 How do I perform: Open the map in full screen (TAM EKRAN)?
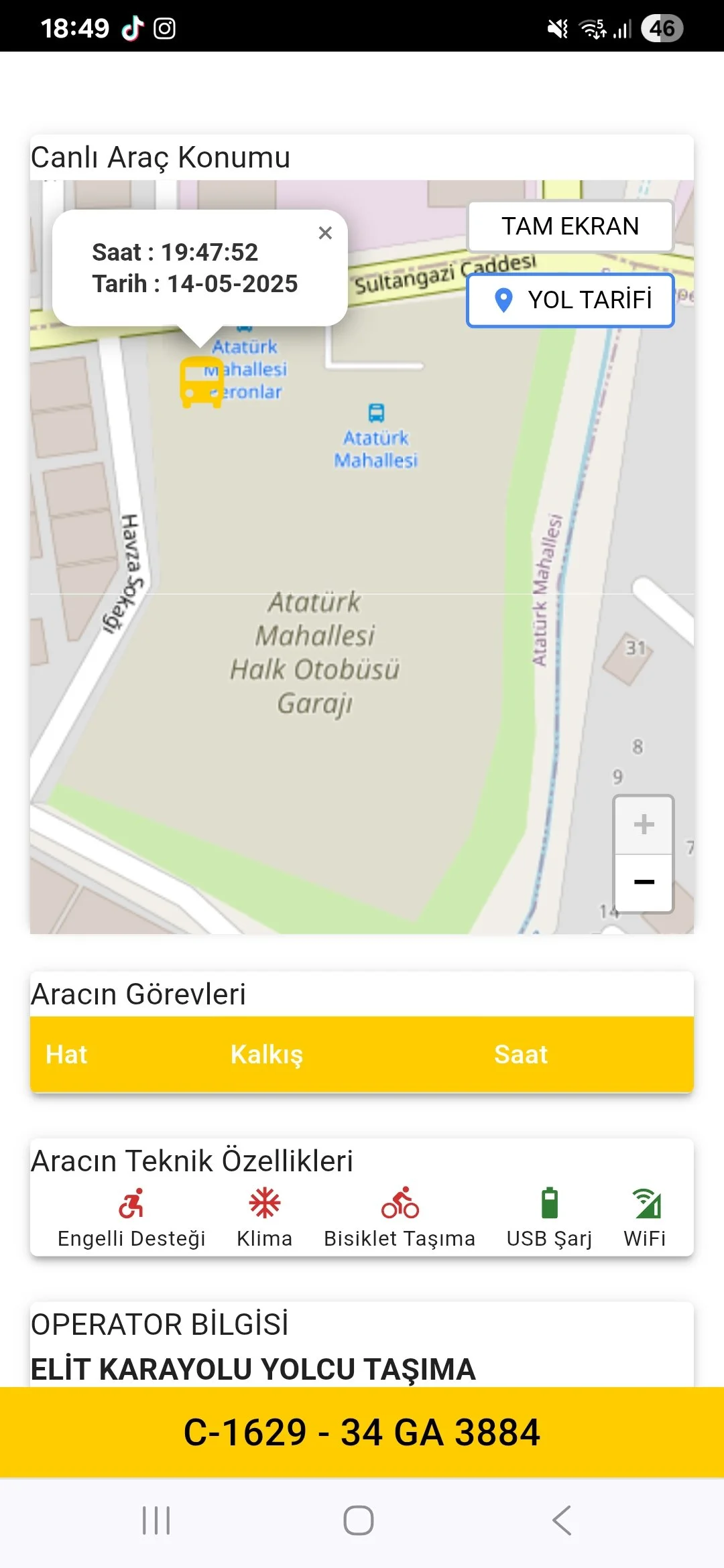coord(570,226)
